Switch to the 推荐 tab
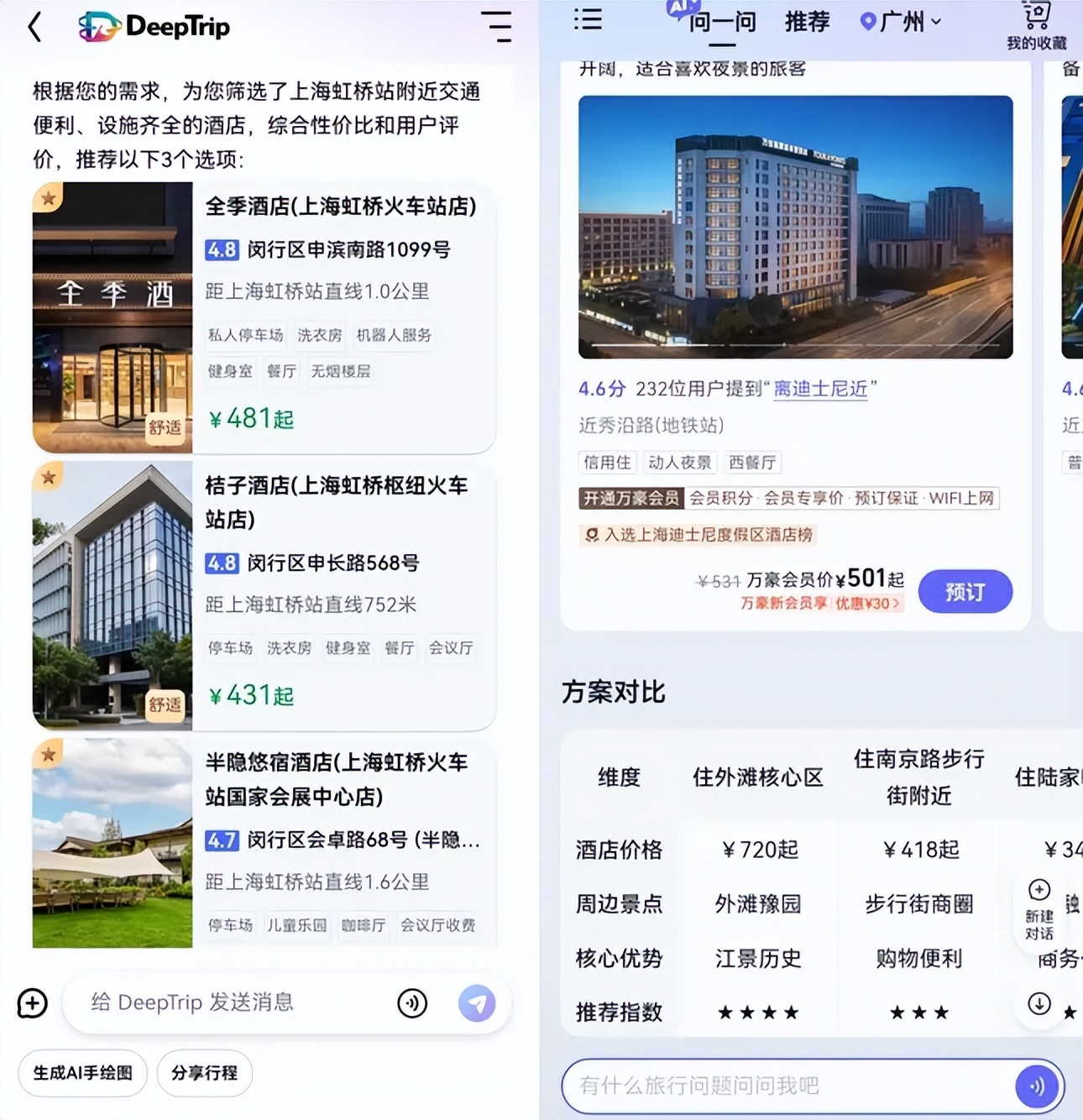This screenshot has height=1120, width=1083. click(807, 22)
